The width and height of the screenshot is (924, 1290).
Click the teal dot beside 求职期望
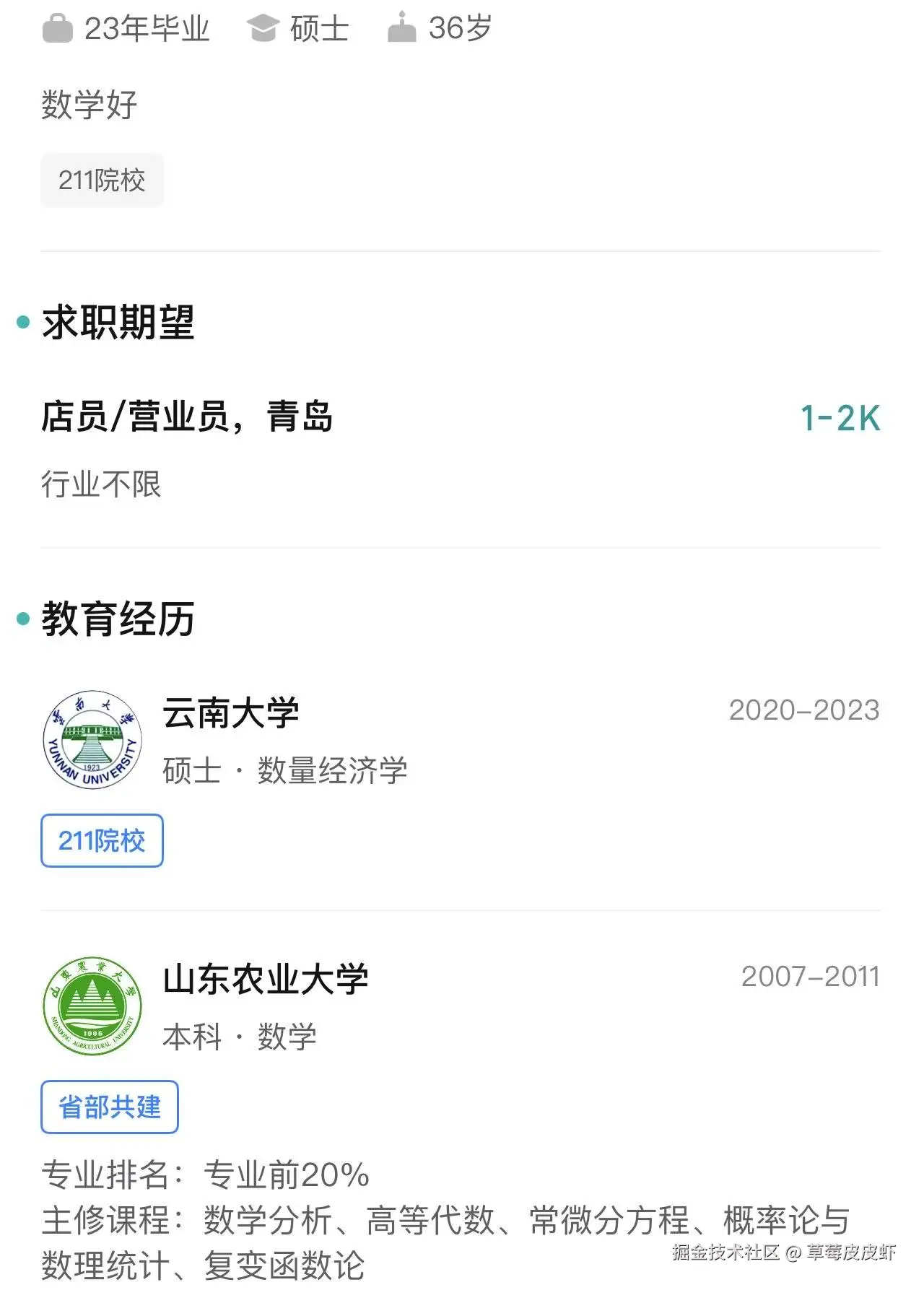pos(22,321)
